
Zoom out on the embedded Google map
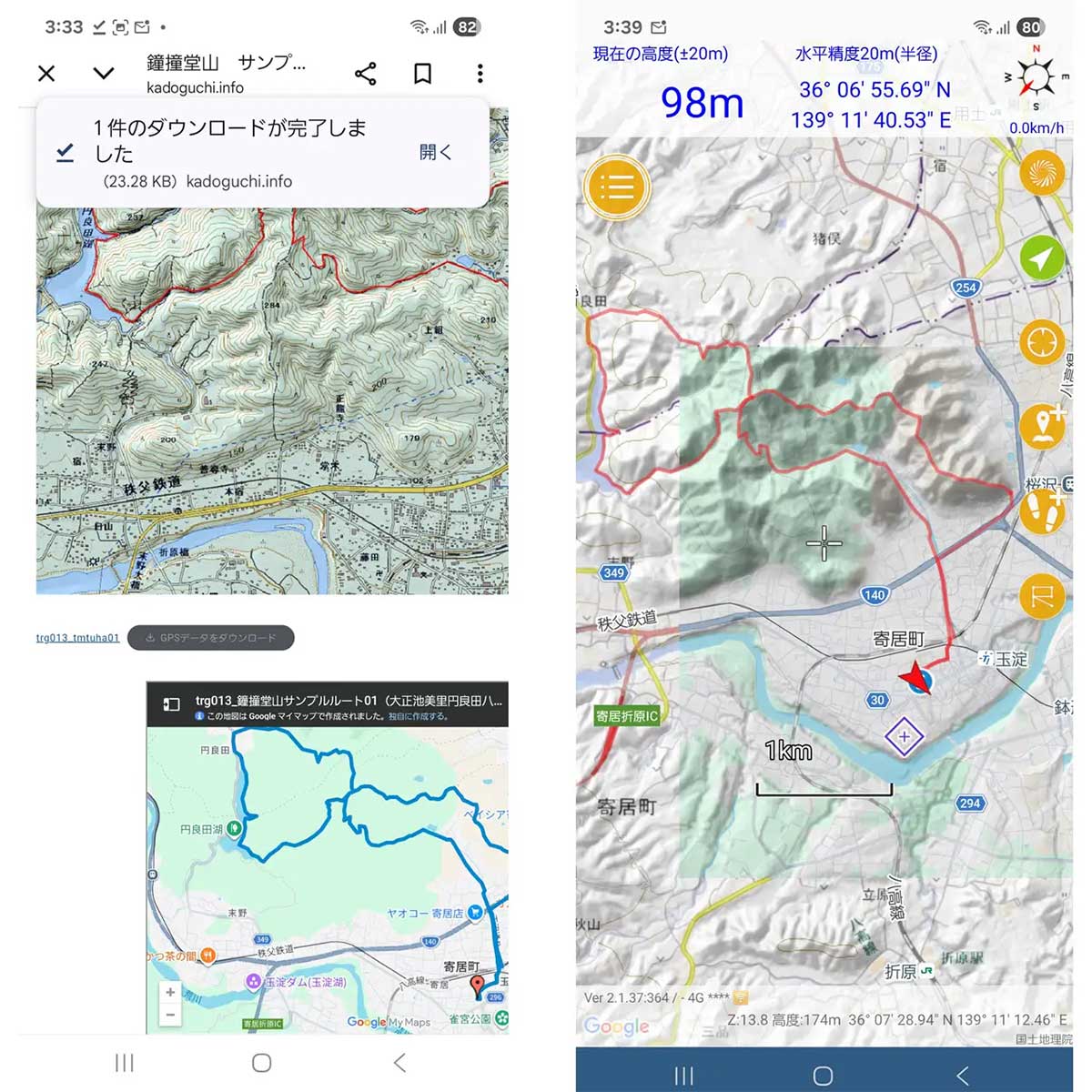170,1014
